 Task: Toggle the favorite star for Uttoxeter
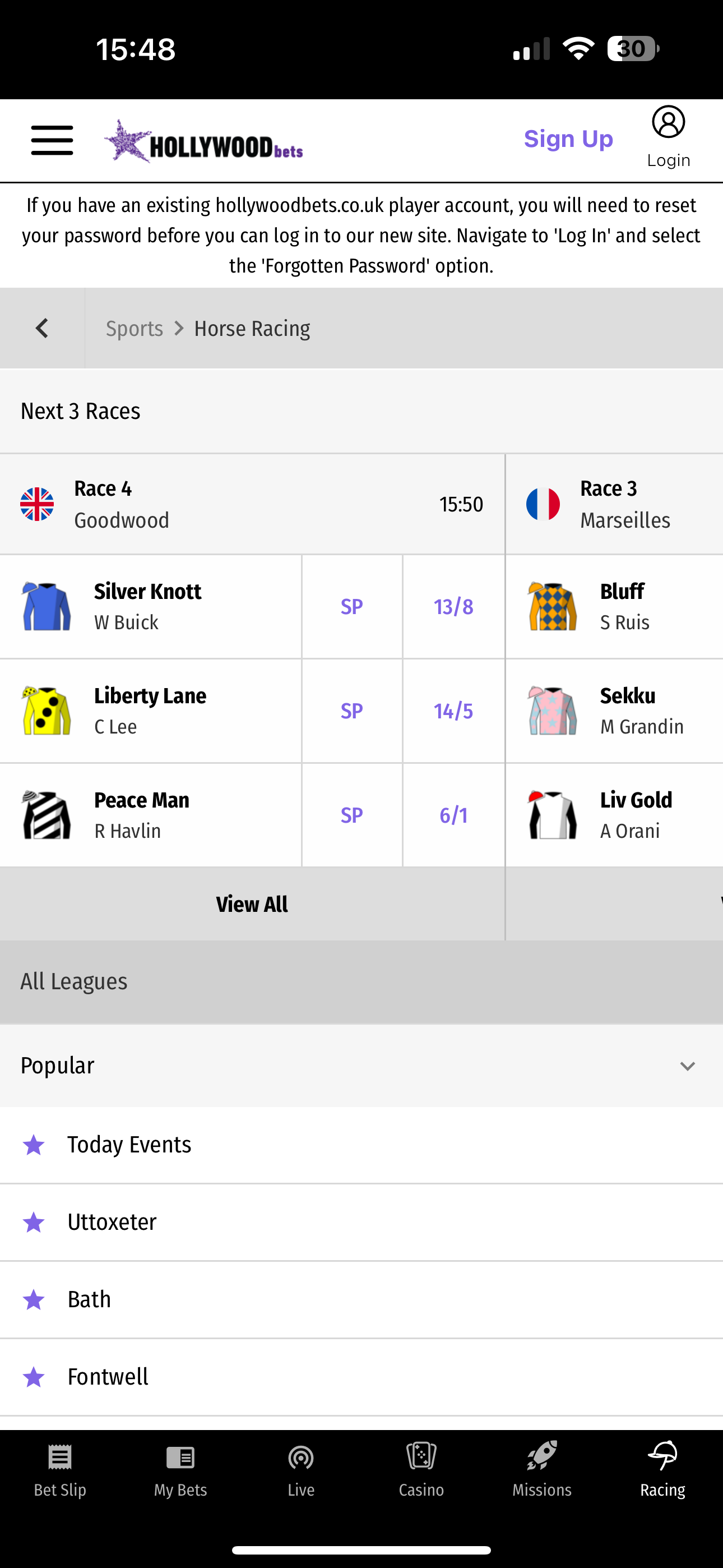(35, 1222)
